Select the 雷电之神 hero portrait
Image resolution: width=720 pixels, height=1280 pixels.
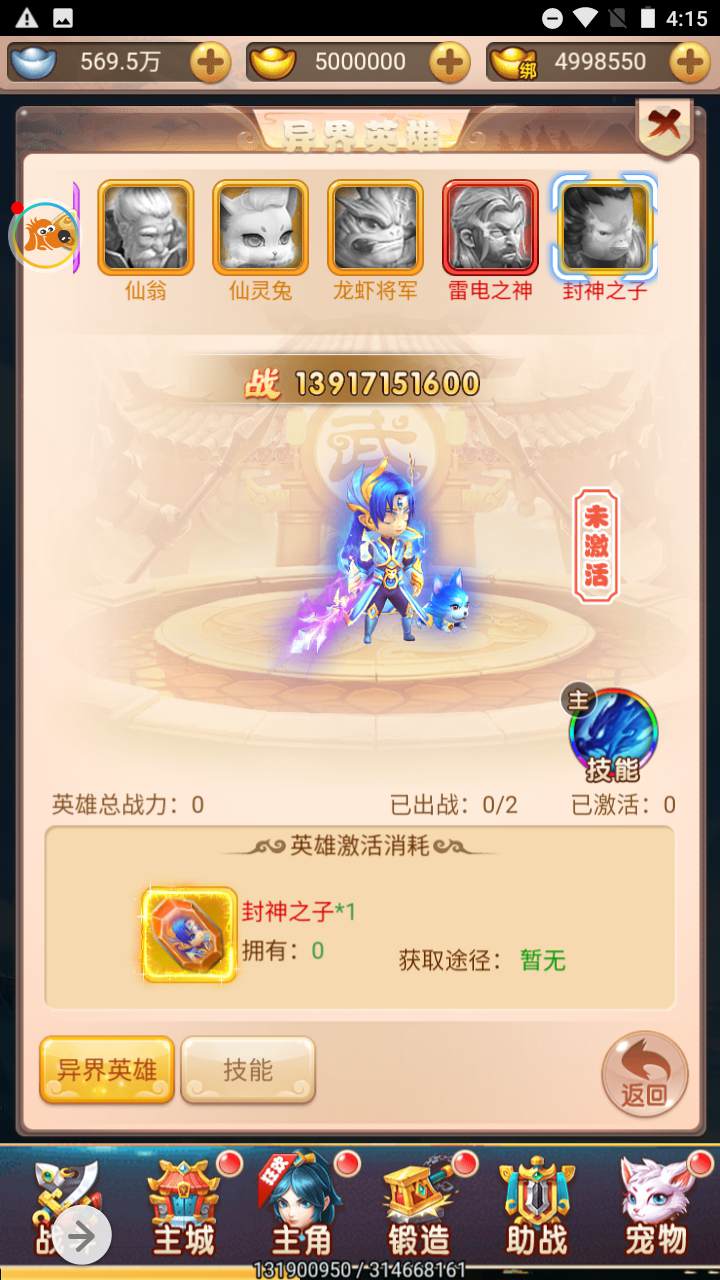pyautogui.click(x=490, y=228)
